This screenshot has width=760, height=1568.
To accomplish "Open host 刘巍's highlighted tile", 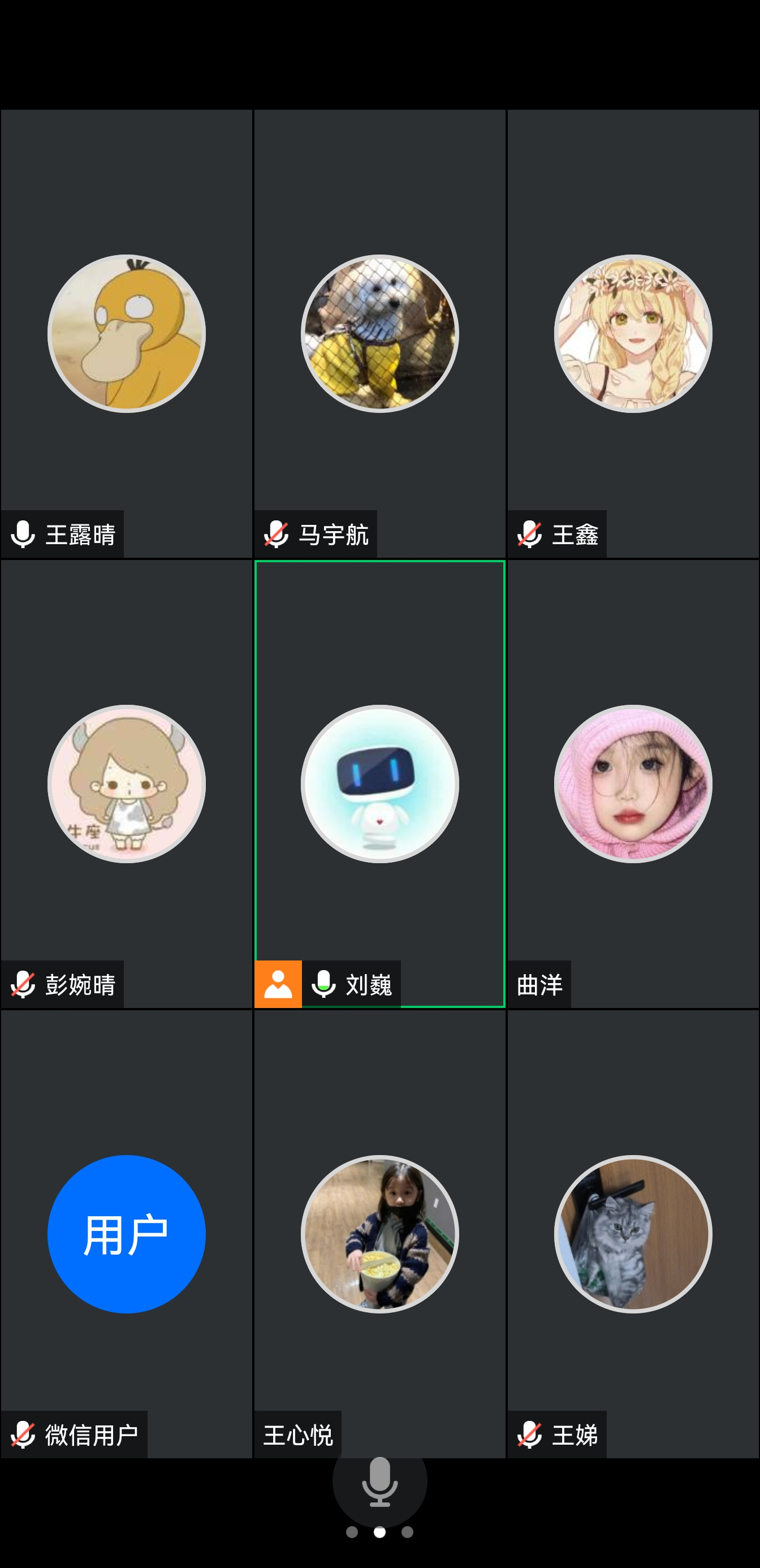I will (379, 783).
